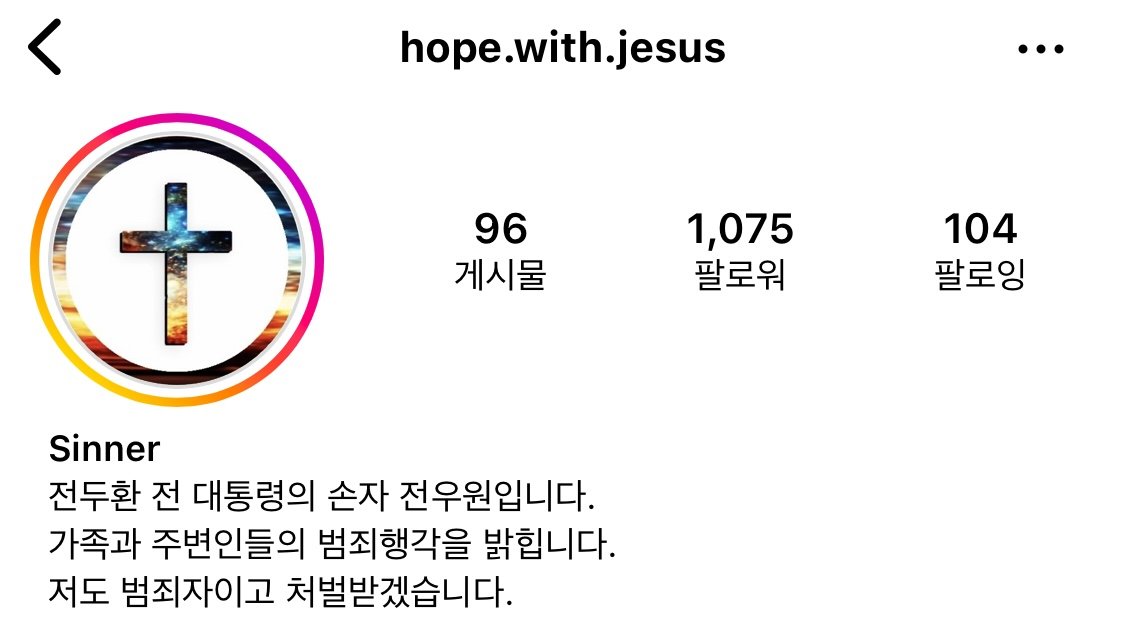Open the 1,075 팔로워 followers list
This screenshot has height=630, width=1125.
coord(740,250)
